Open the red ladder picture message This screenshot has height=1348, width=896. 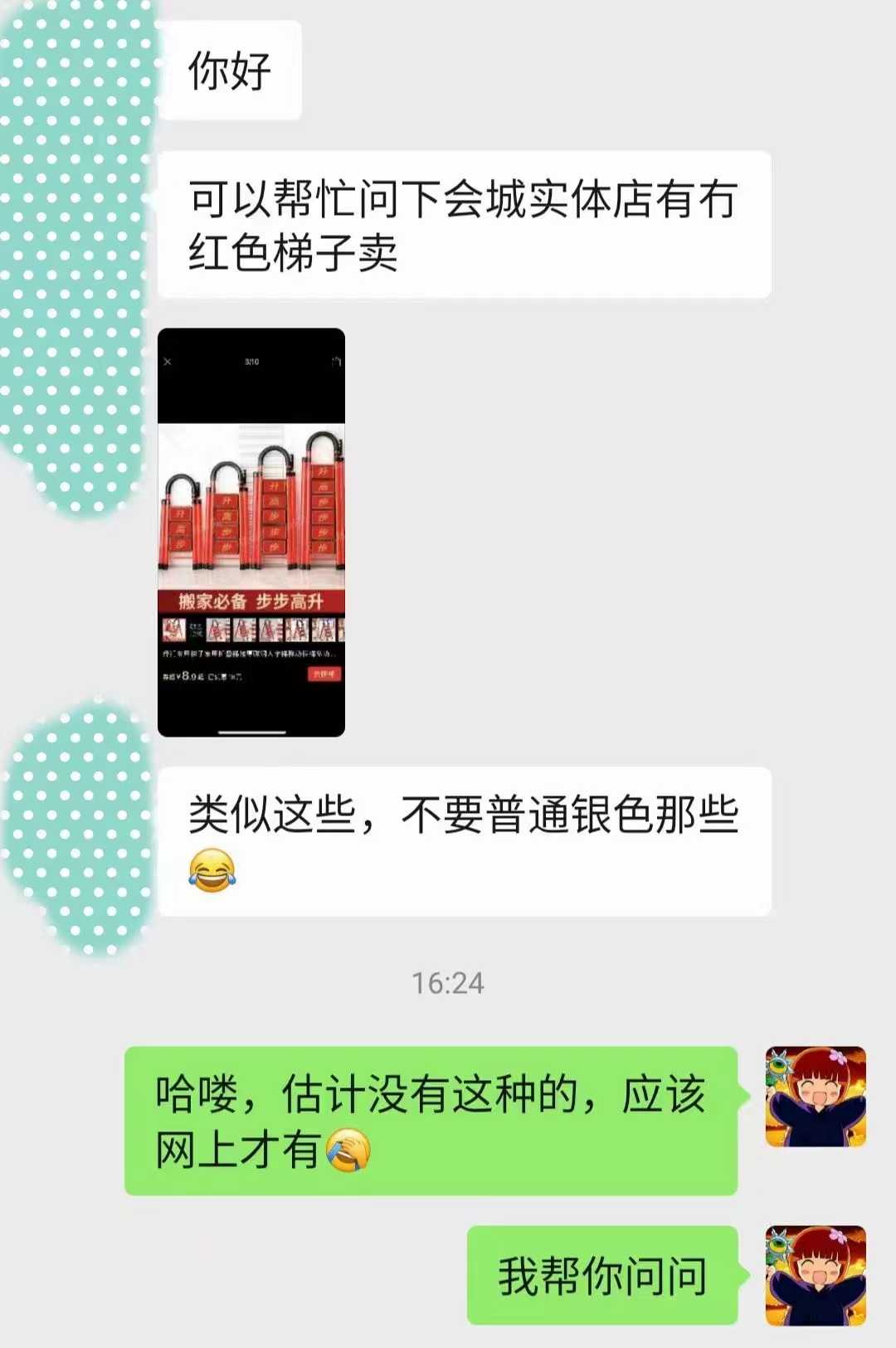point(251,532)
